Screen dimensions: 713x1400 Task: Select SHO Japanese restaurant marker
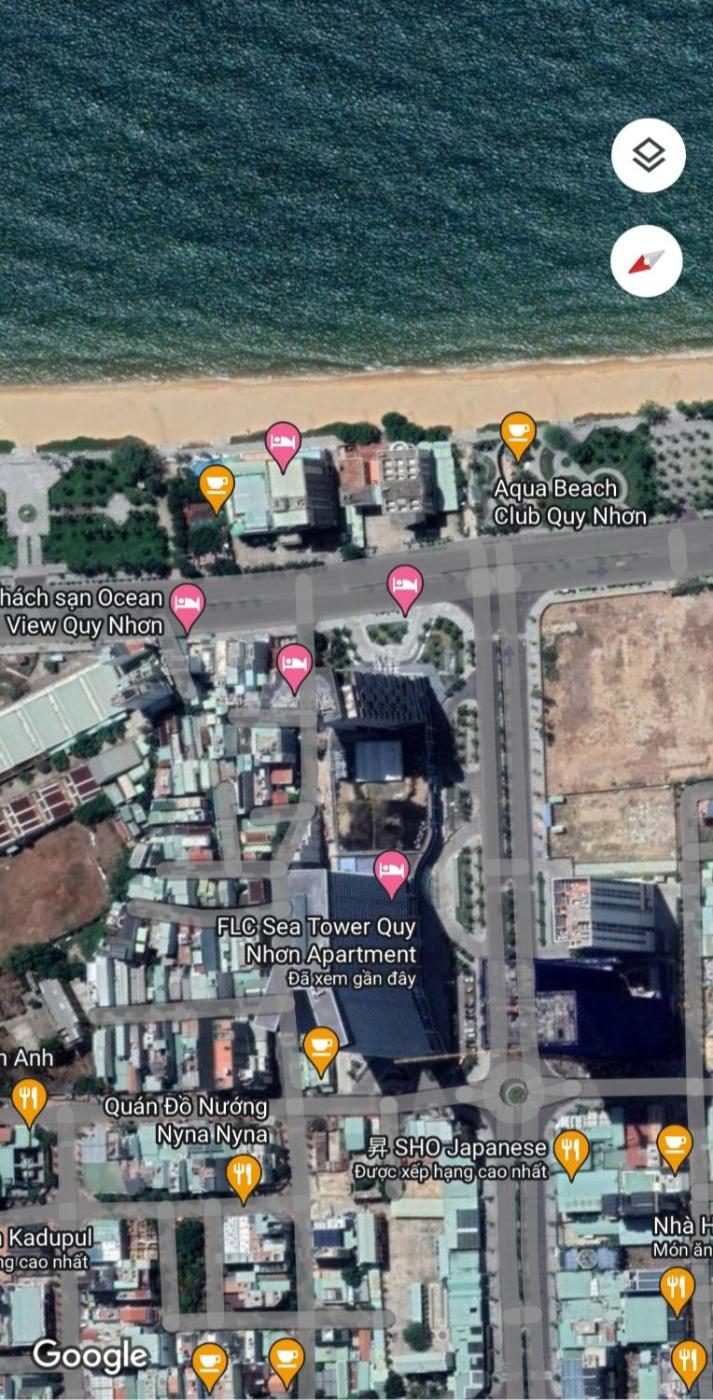571,1152
